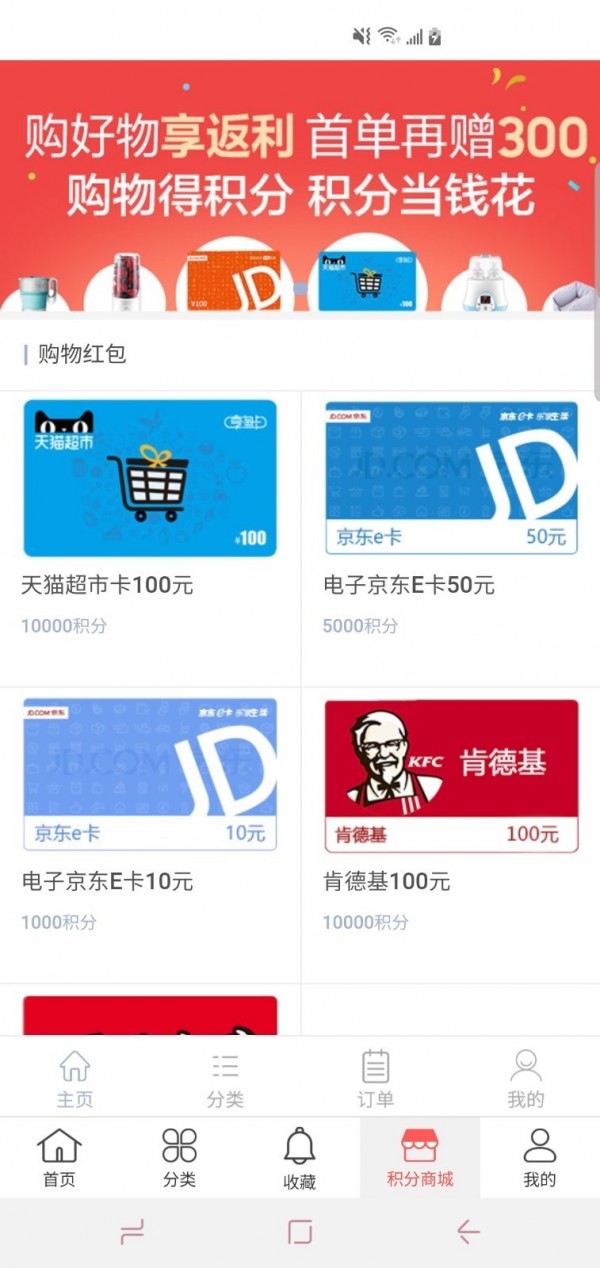Select the 积分商城 tab
Image resolution: width=600 pixels, height=1268 pixels.
coord(420,1158)
